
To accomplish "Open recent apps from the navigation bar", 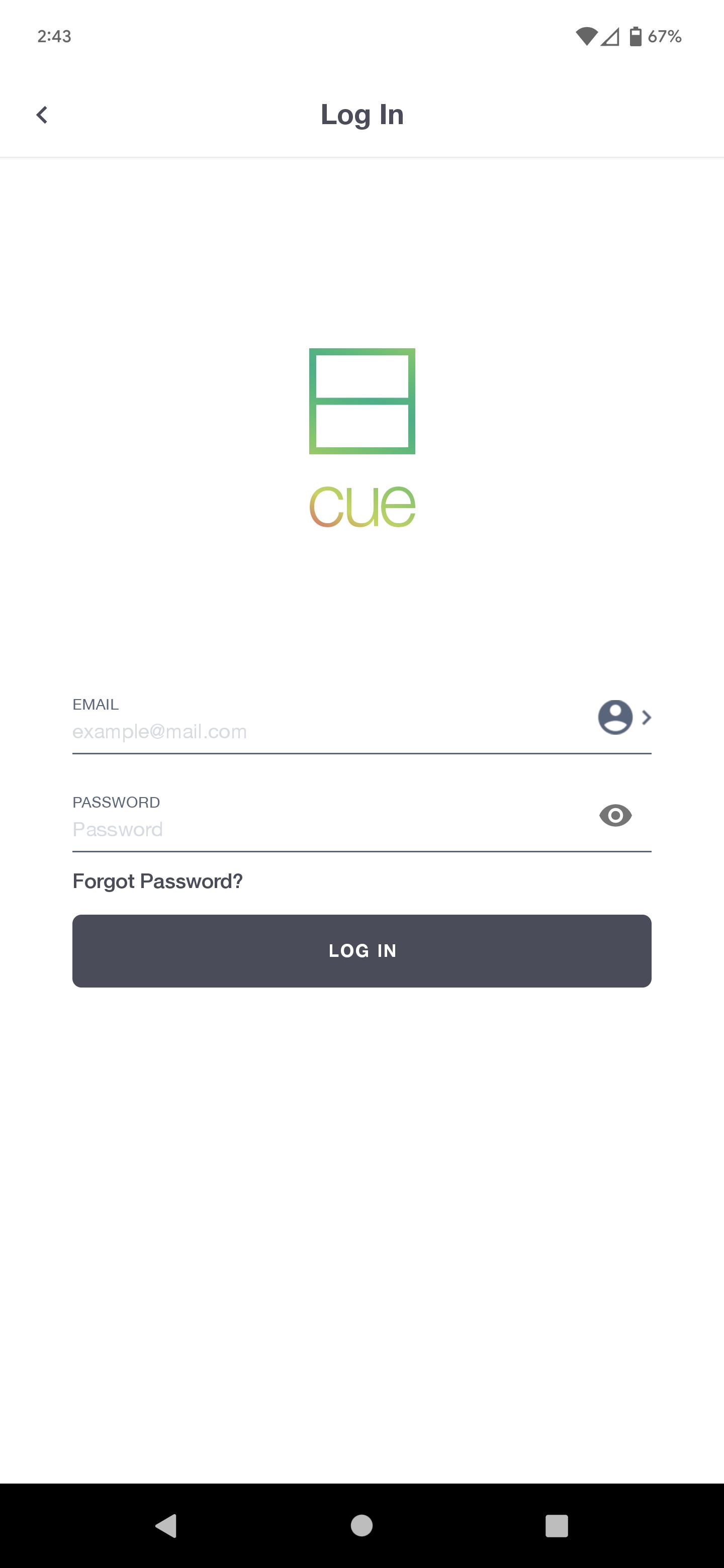I will 557,1526.
